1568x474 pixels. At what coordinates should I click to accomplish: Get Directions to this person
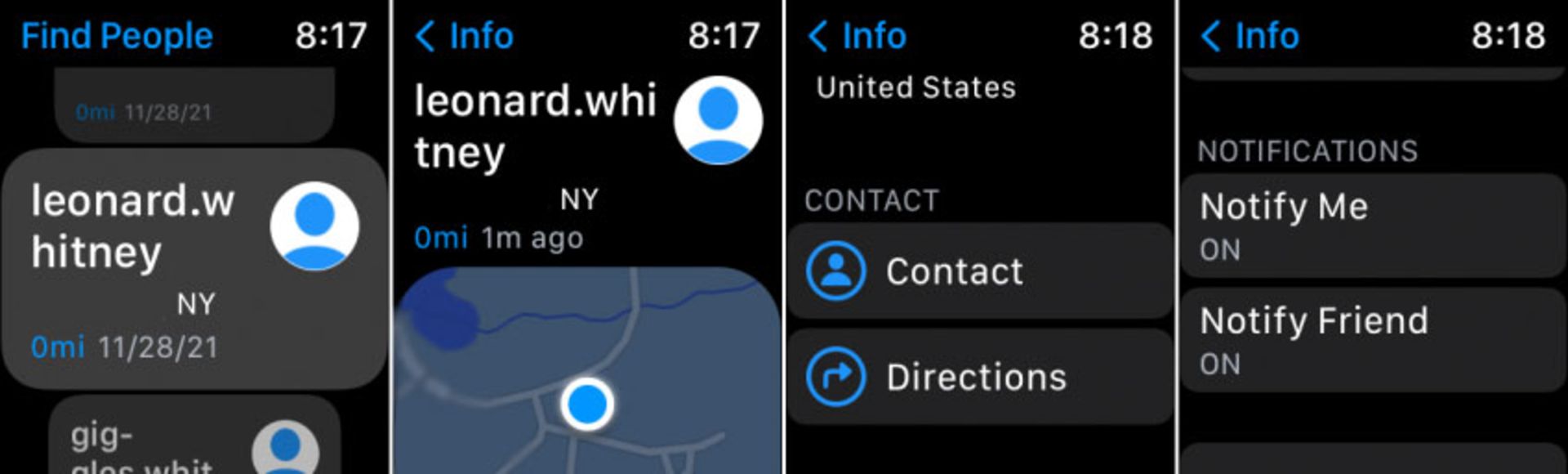click(x=978, y=378)
